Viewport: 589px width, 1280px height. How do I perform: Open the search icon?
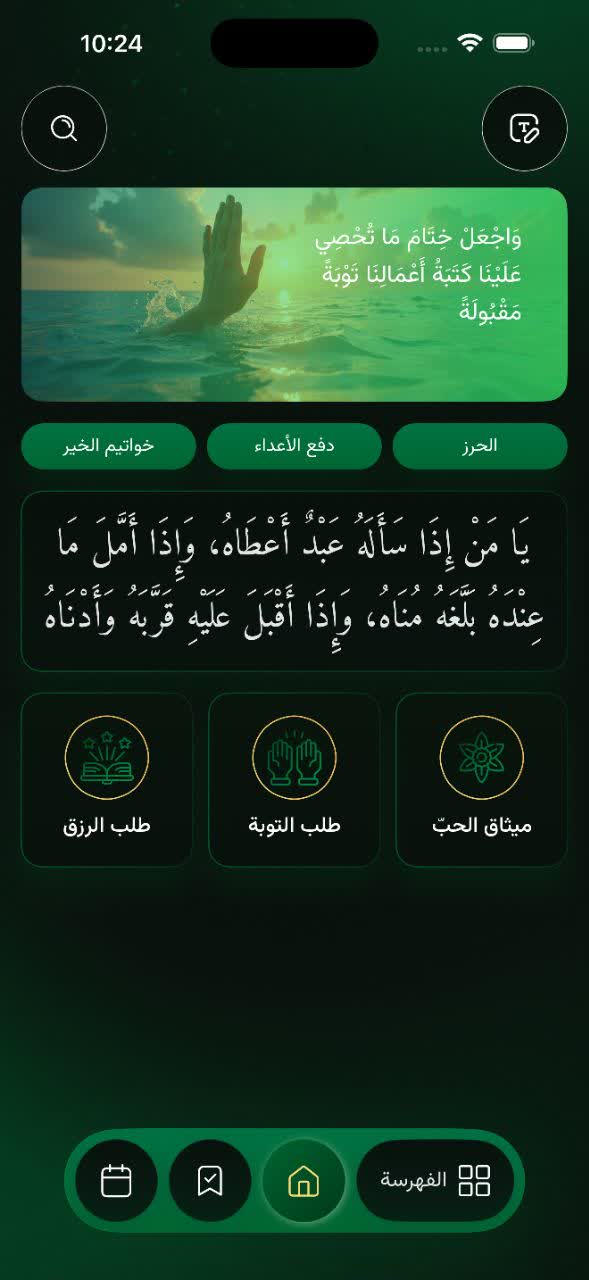point(64,129)
